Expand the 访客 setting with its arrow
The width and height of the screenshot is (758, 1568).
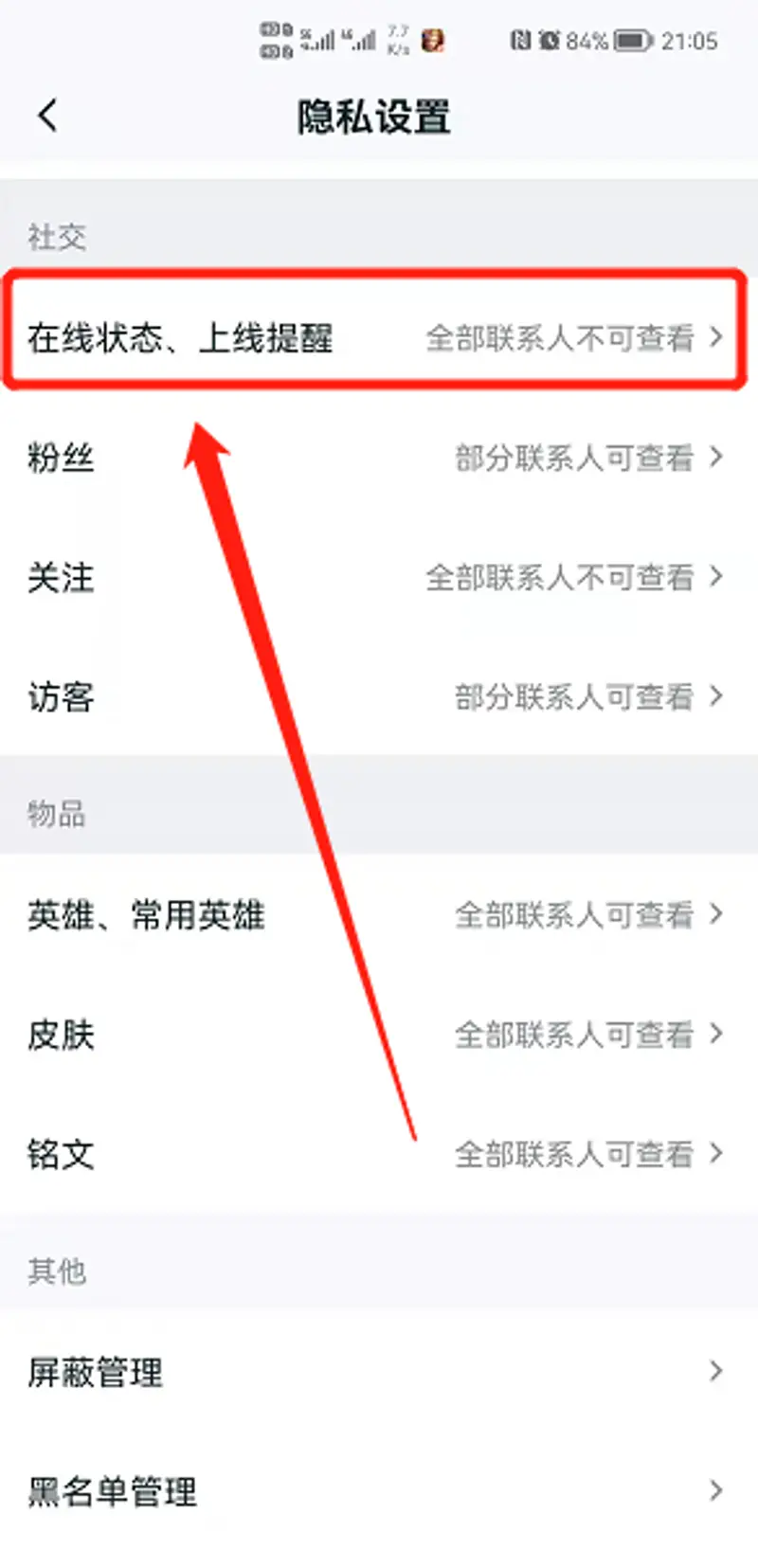(716, 696)
